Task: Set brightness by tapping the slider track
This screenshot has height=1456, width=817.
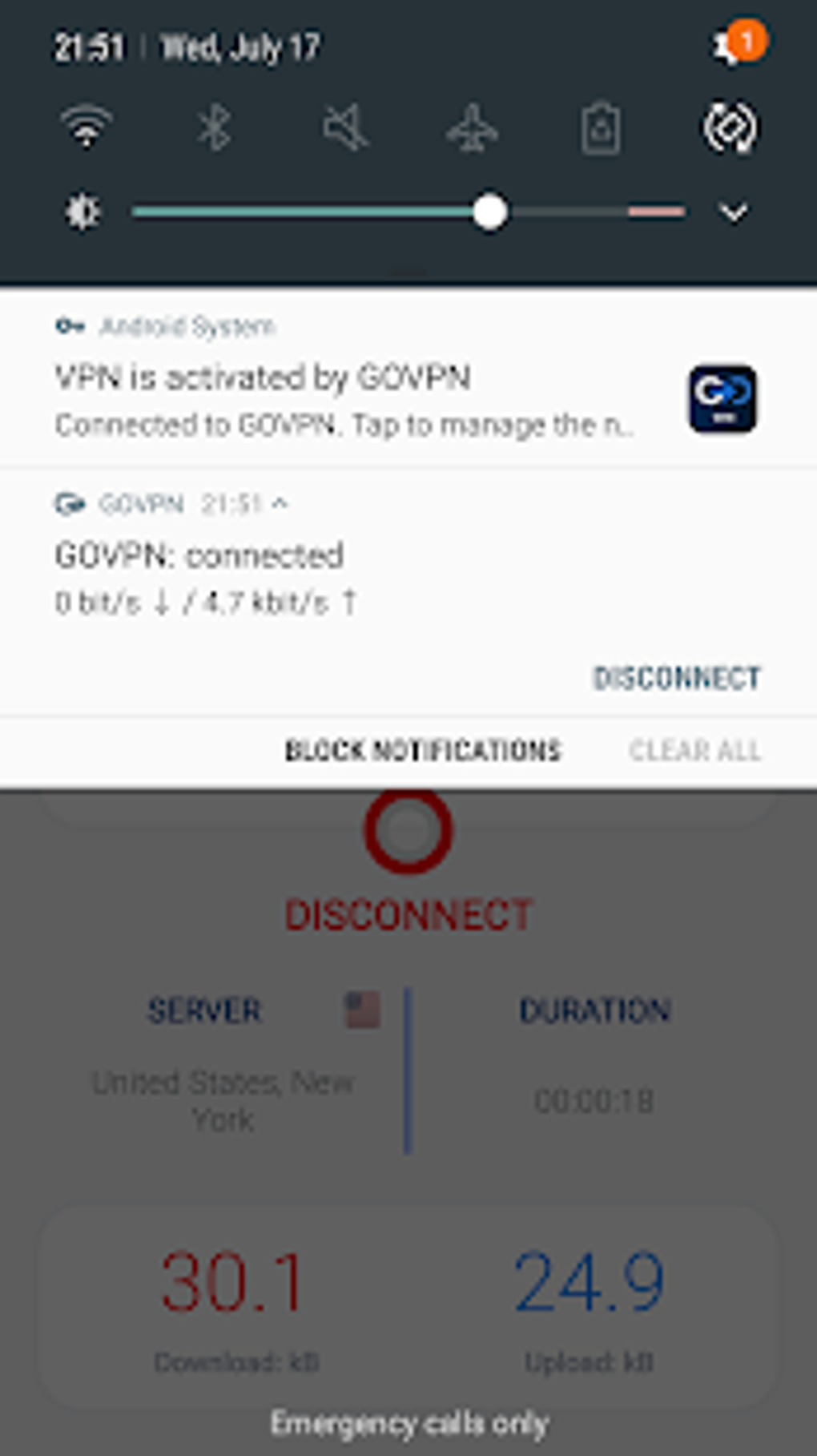Action: coord(408,212)
